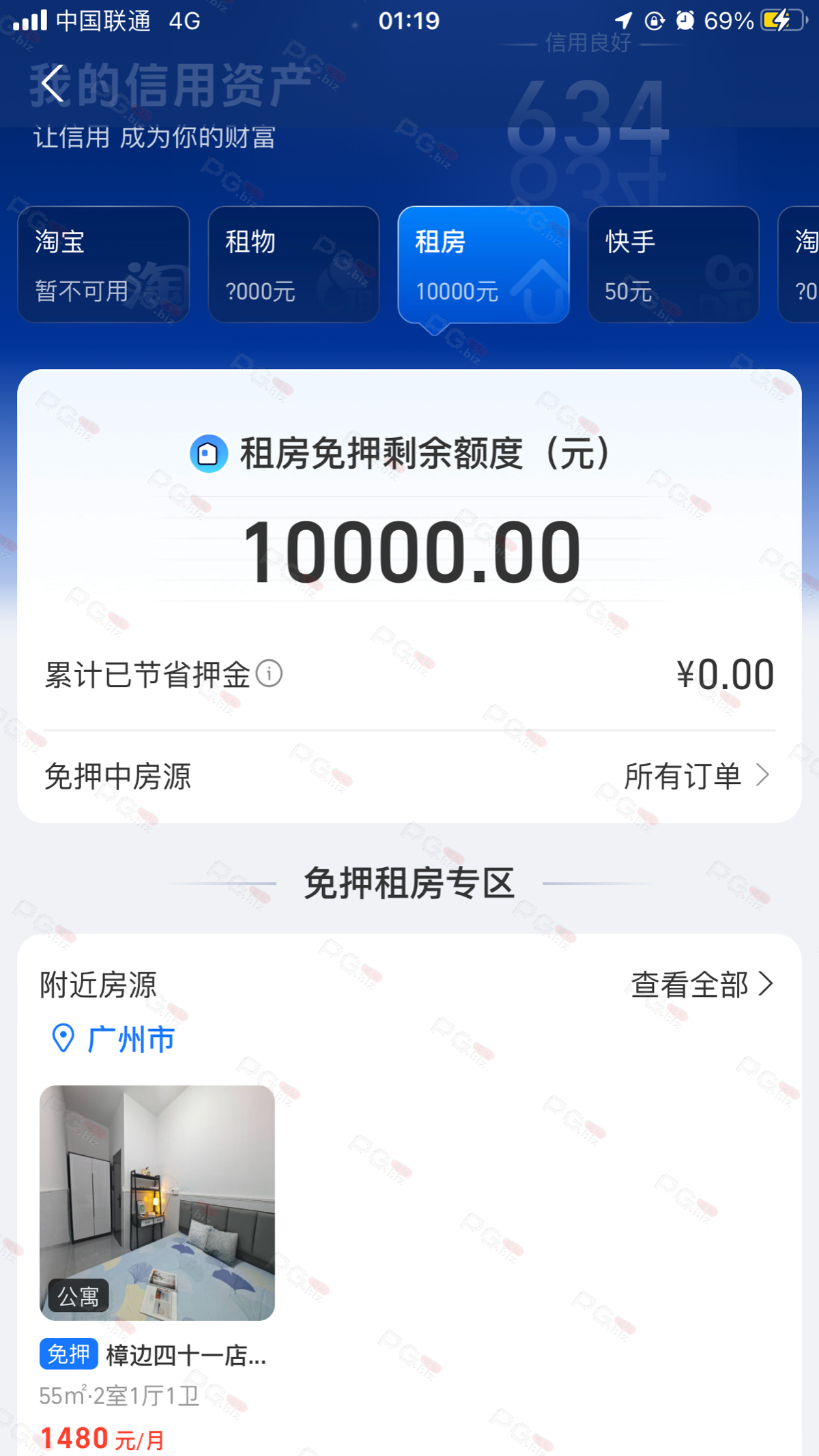This screenshot has width=819, height=1456.
Task: View all nearby listings via 查看全部
Action: [x=701, y=985]
